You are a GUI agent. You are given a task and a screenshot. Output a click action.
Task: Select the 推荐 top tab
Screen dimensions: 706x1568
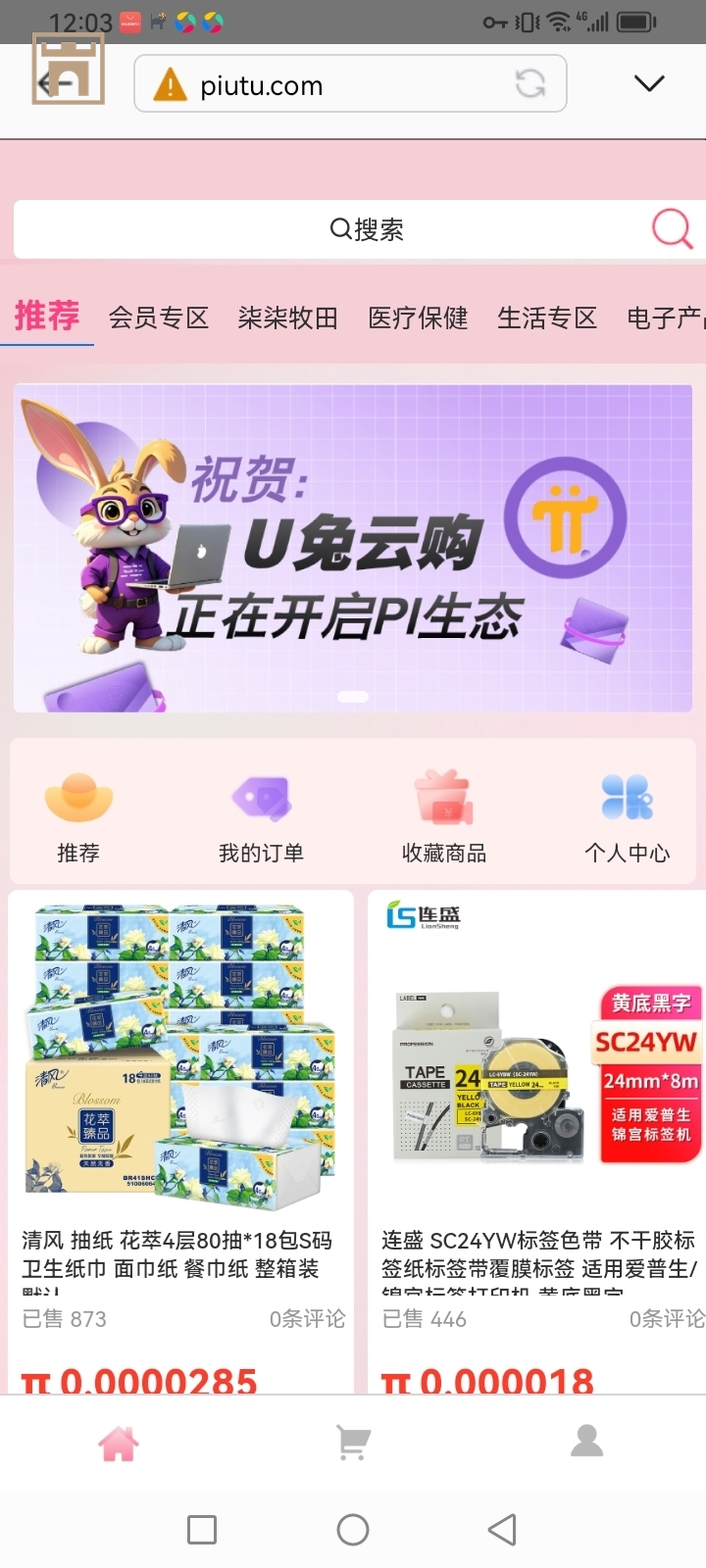click(47, 316)
